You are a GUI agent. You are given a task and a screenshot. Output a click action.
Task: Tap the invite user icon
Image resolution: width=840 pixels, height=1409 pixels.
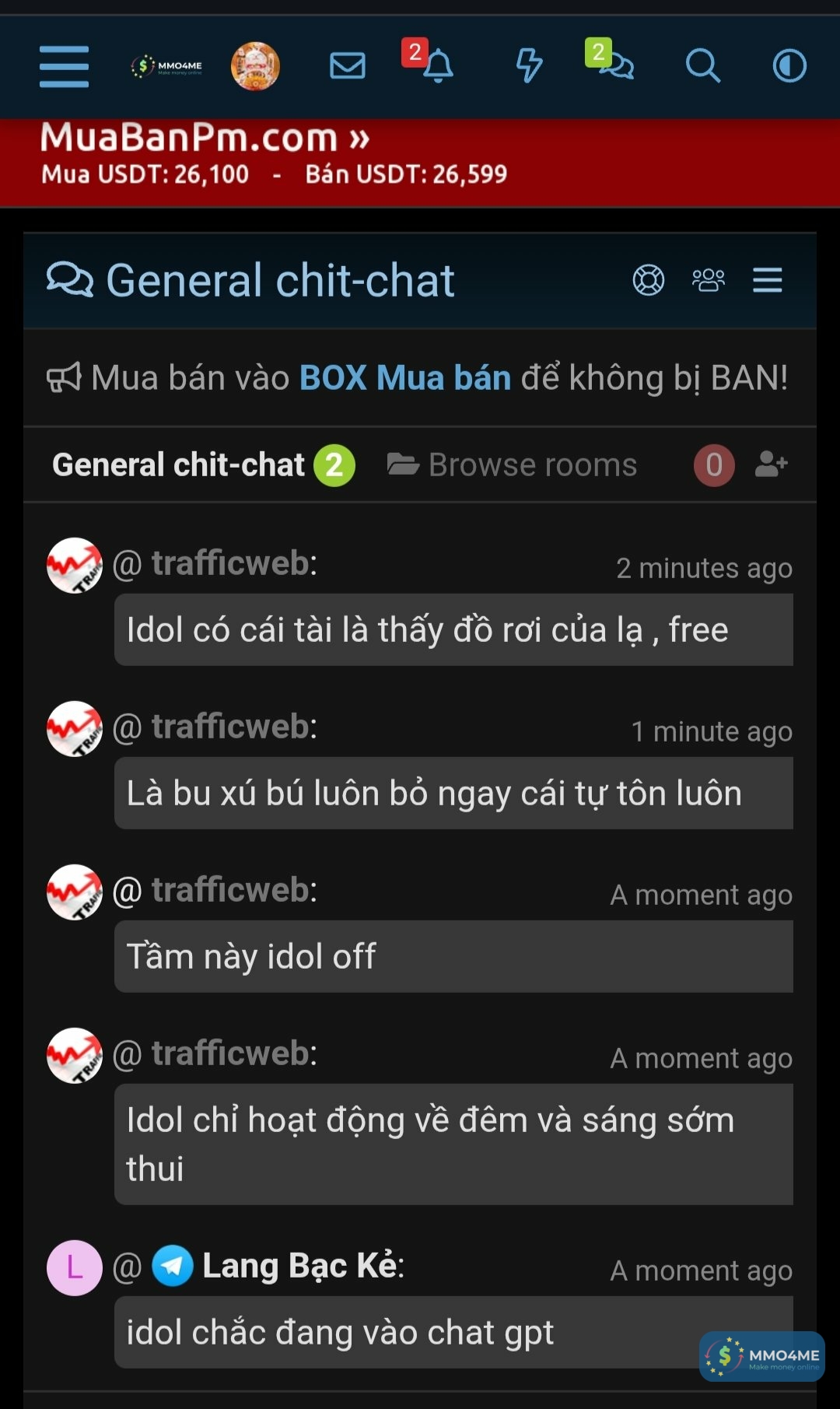[x=771, y=464]
